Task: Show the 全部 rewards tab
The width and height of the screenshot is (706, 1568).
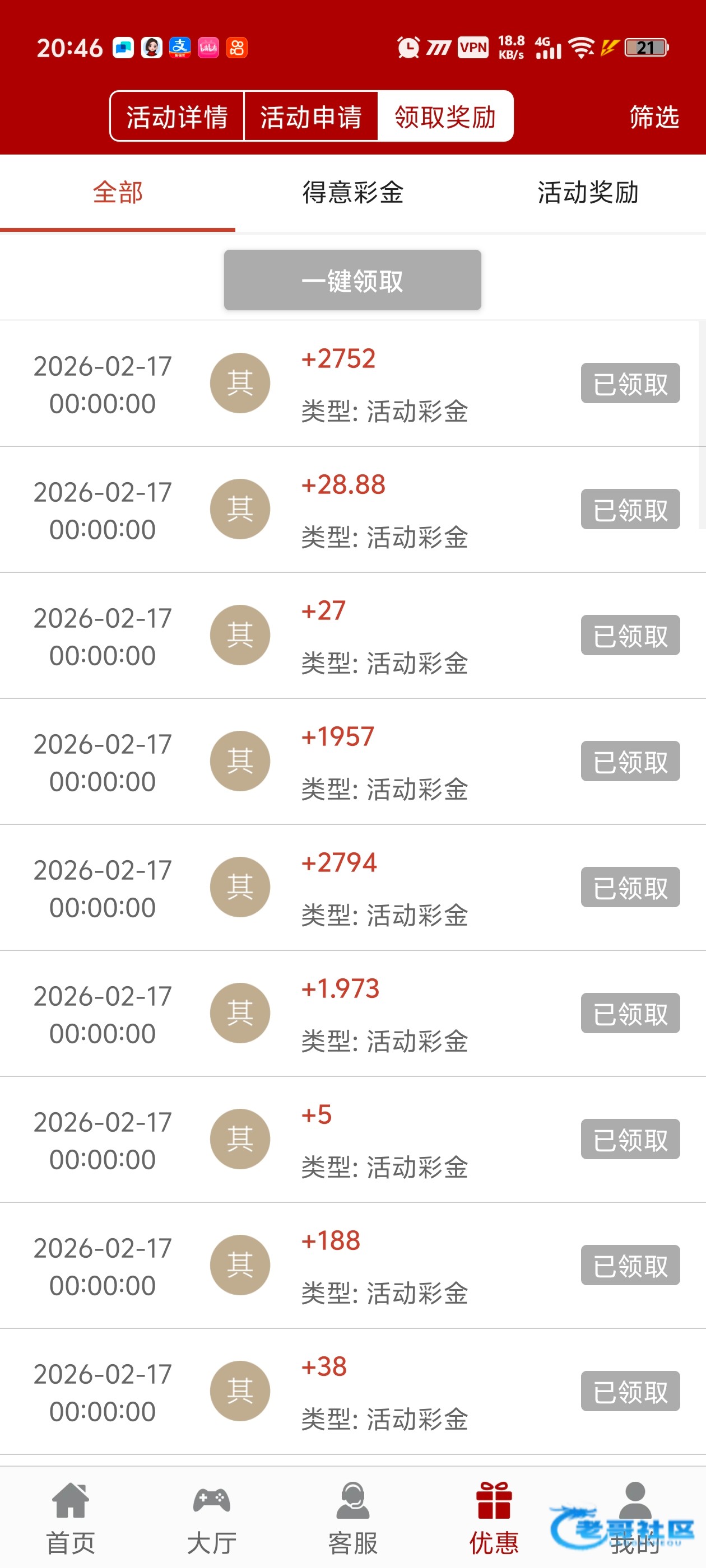Action: [118, 193]
